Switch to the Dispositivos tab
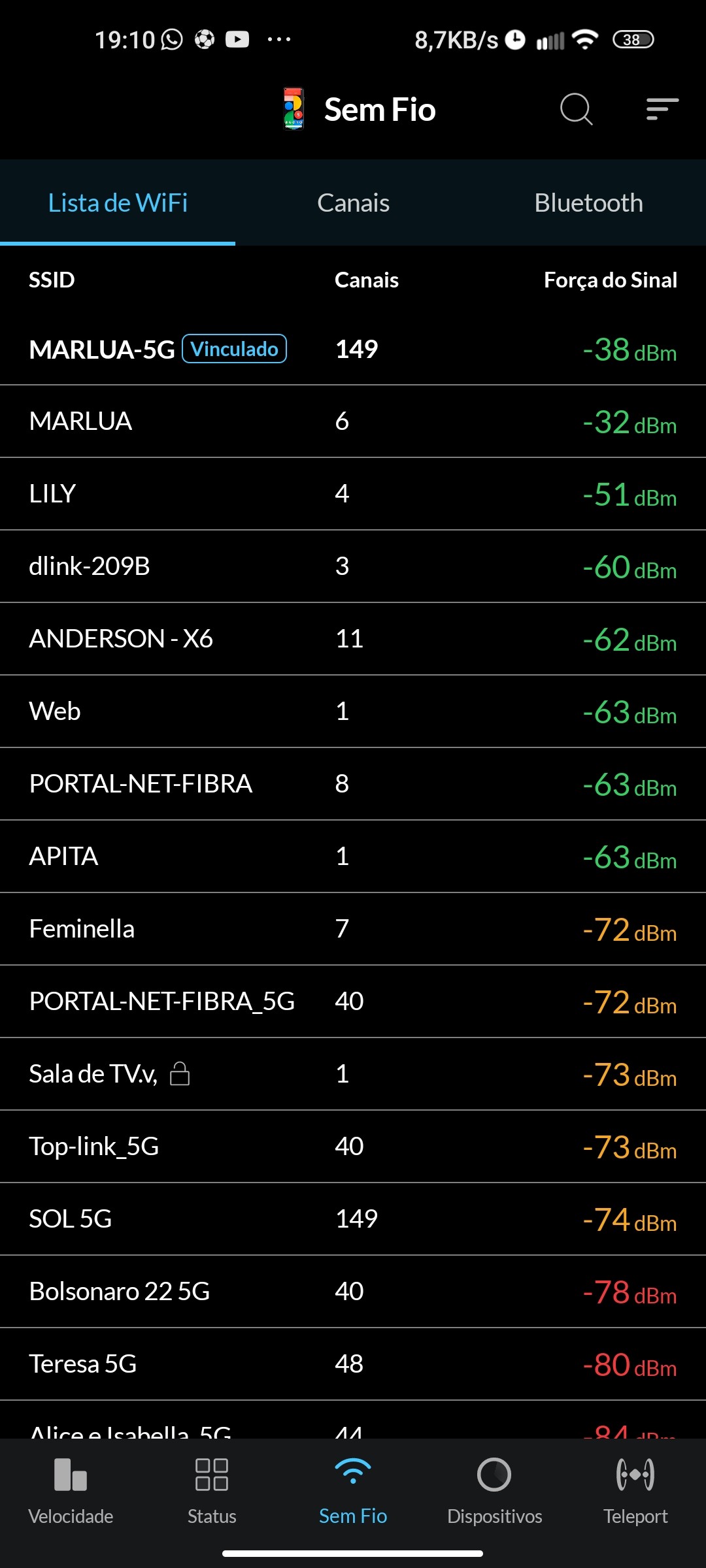 (x=494, y=1486)
